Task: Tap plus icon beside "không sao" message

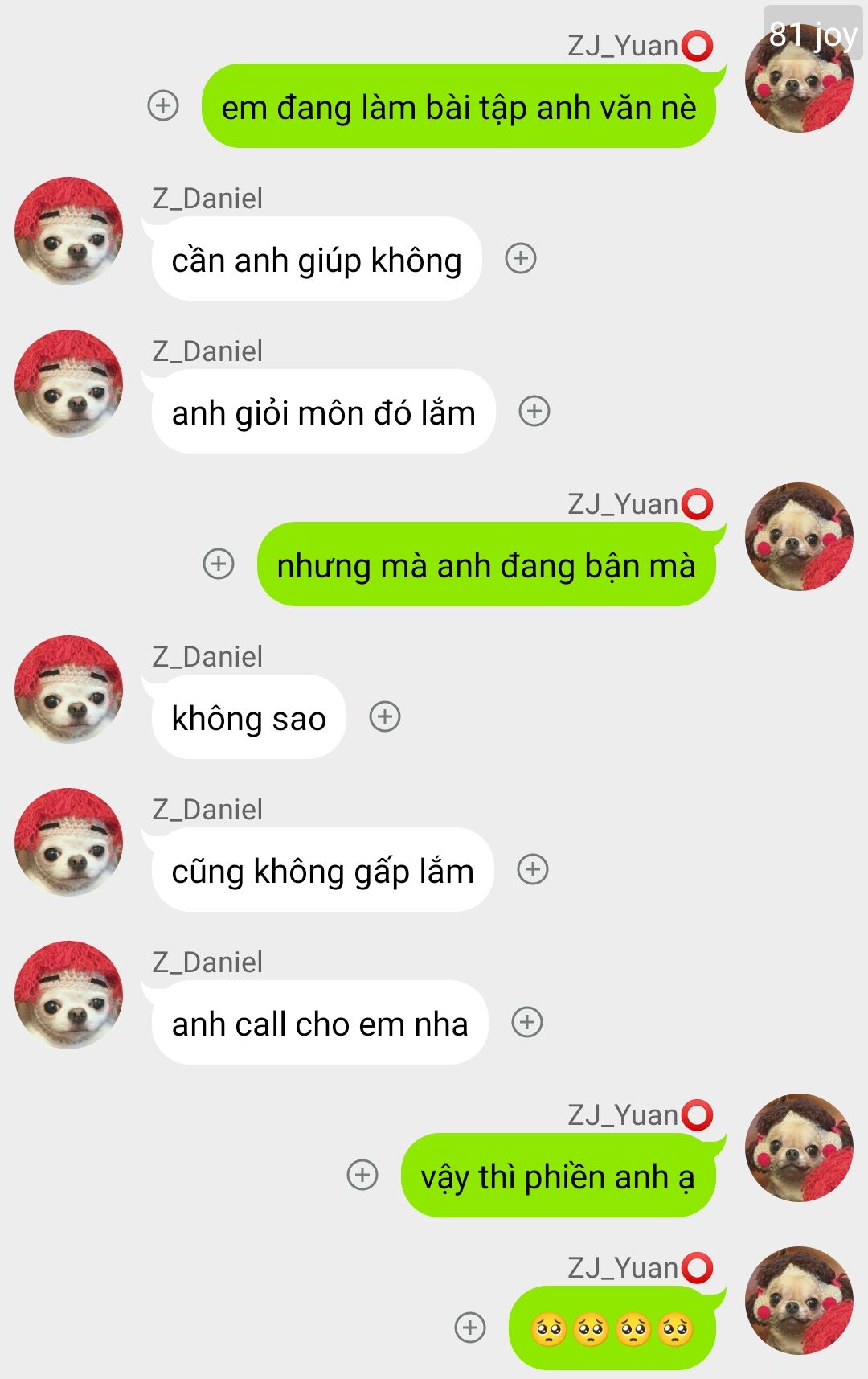Action: pyautogui.click(x=385, y=716)
